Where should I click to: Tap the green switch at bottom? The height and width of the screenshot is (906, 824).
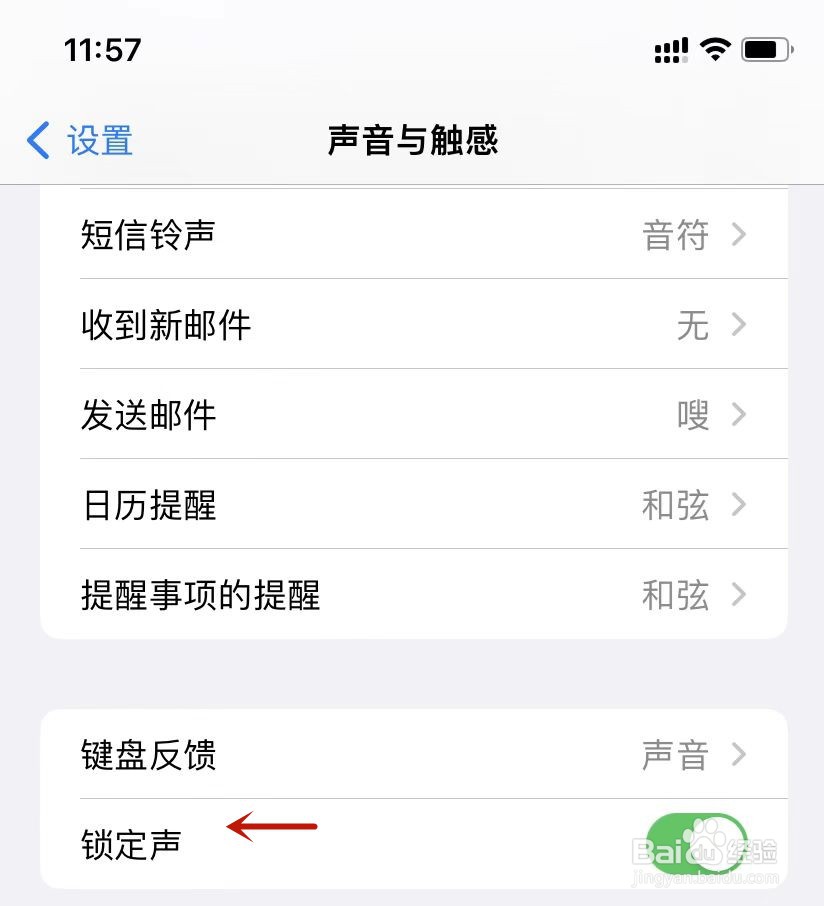(696, 843)
